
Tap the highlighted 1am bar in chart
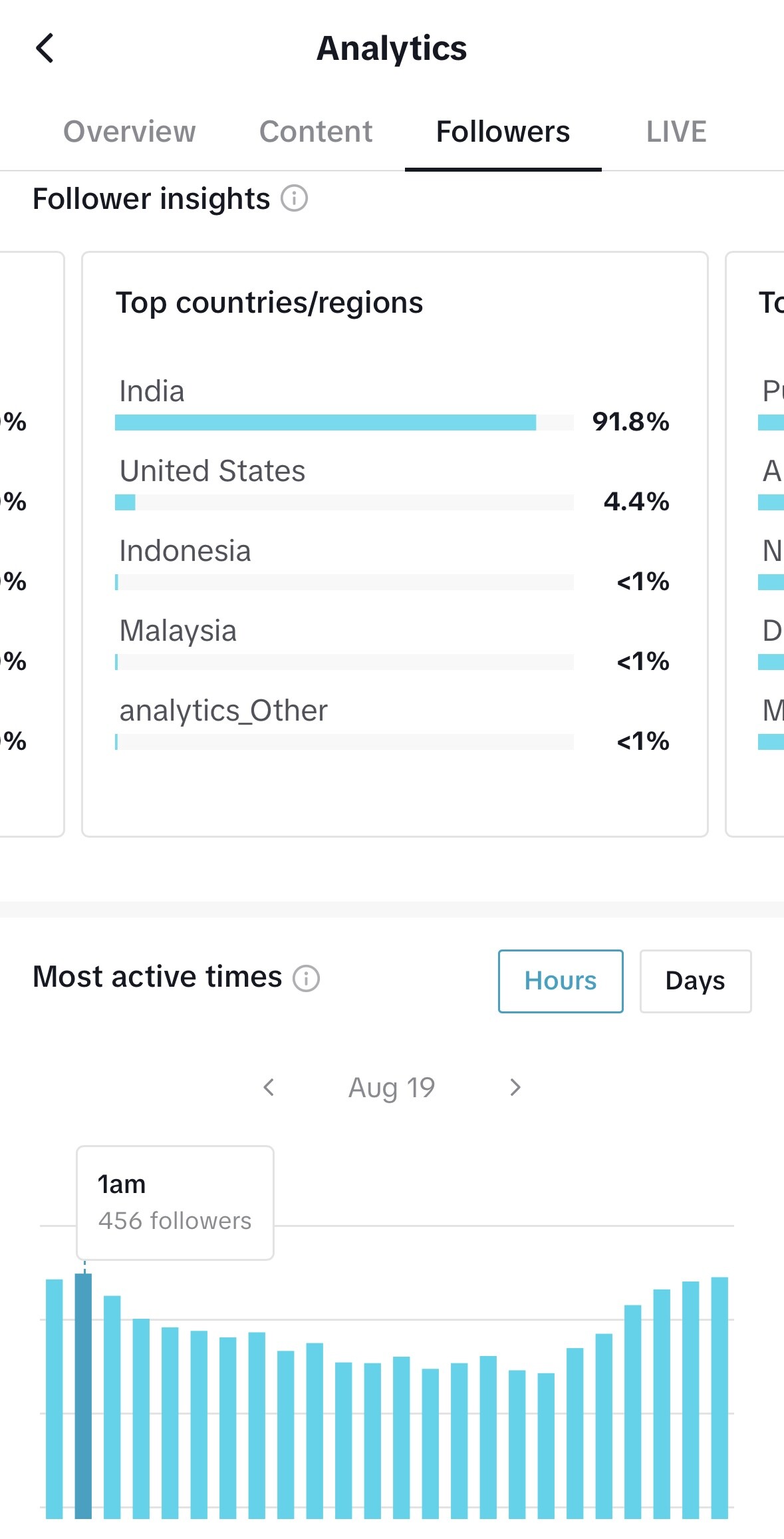click(x=83, y=1395)
